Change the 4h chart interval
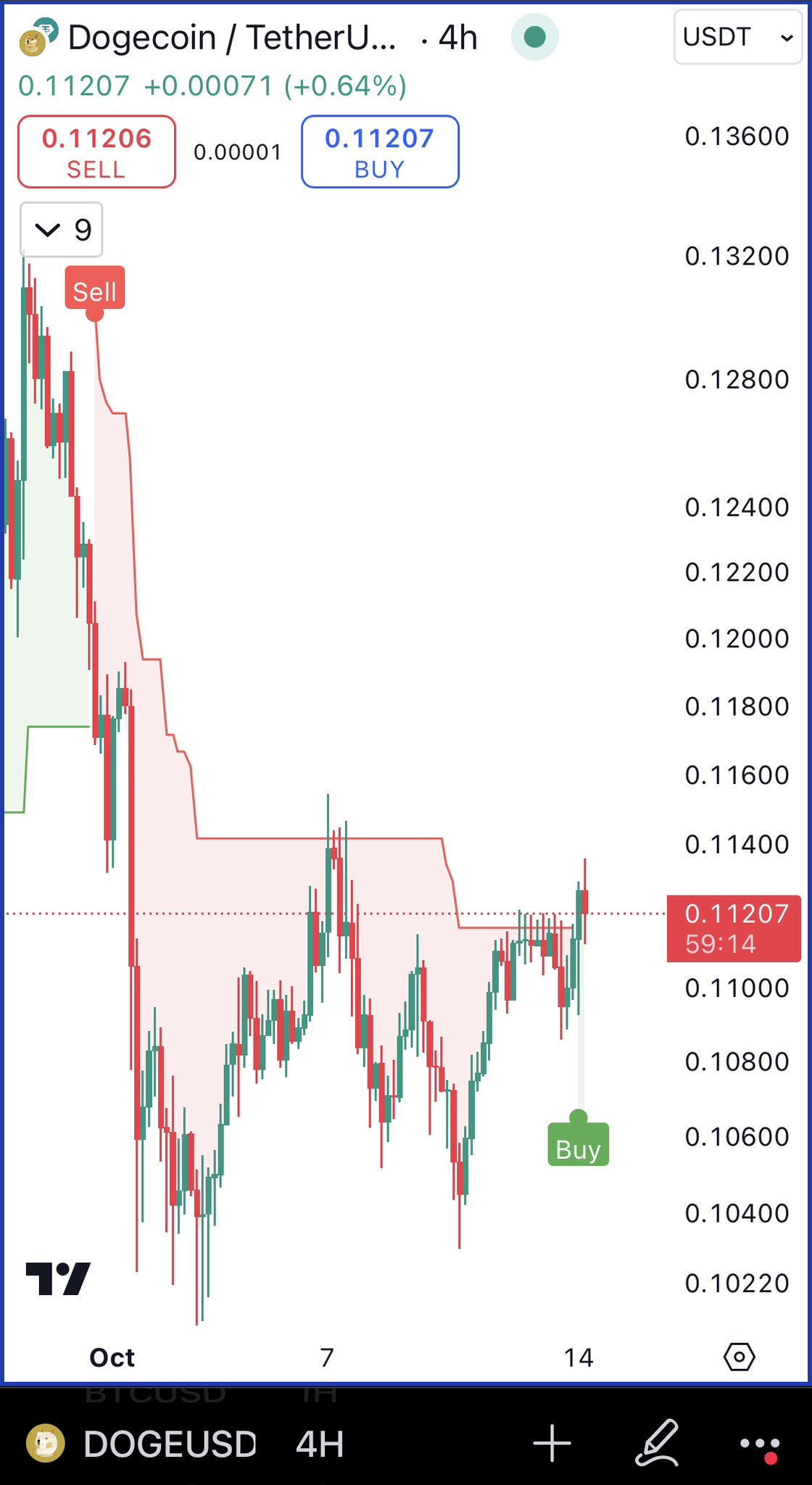 click(x=458, y=38)
